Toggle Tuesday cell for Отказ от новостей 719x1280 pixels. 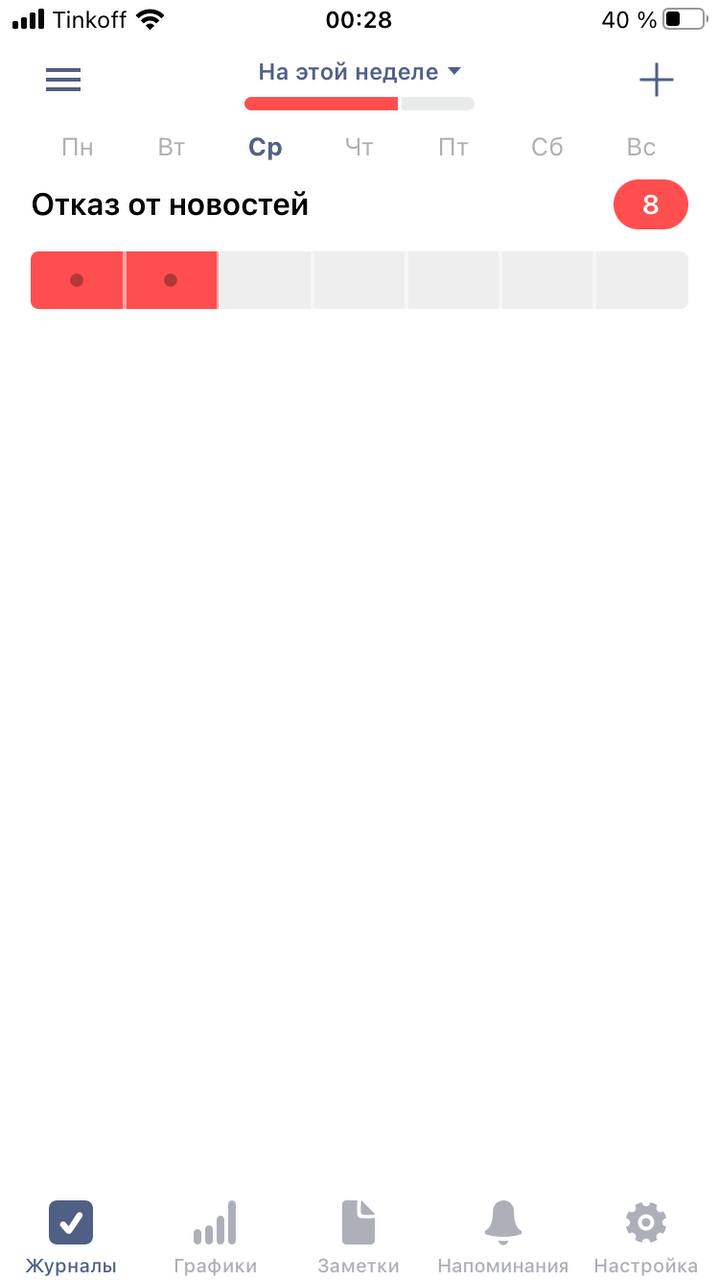(x=171, y=280)
